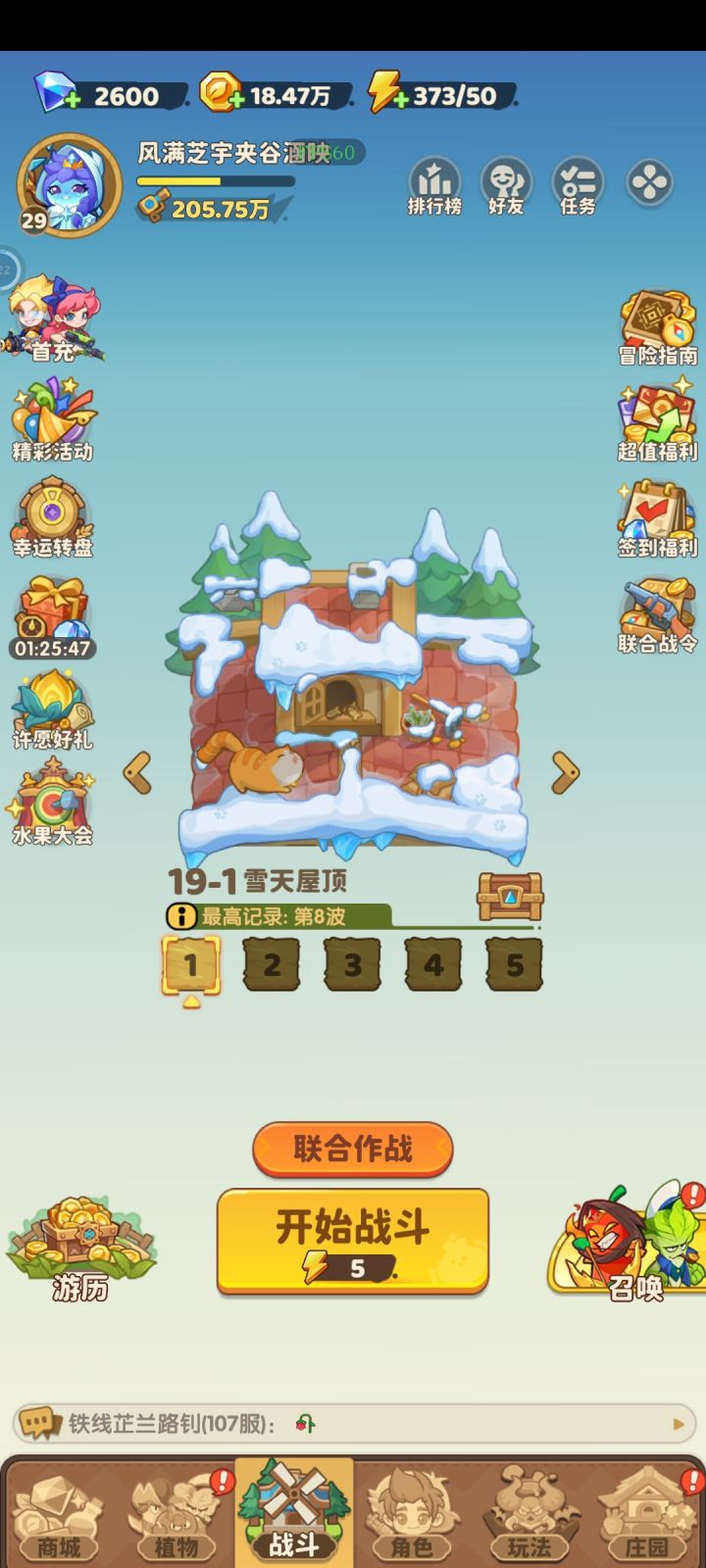Go to the previous stage with left arrow
The width and height of the screenshot is (706, 1568).
tap(138, 774)
